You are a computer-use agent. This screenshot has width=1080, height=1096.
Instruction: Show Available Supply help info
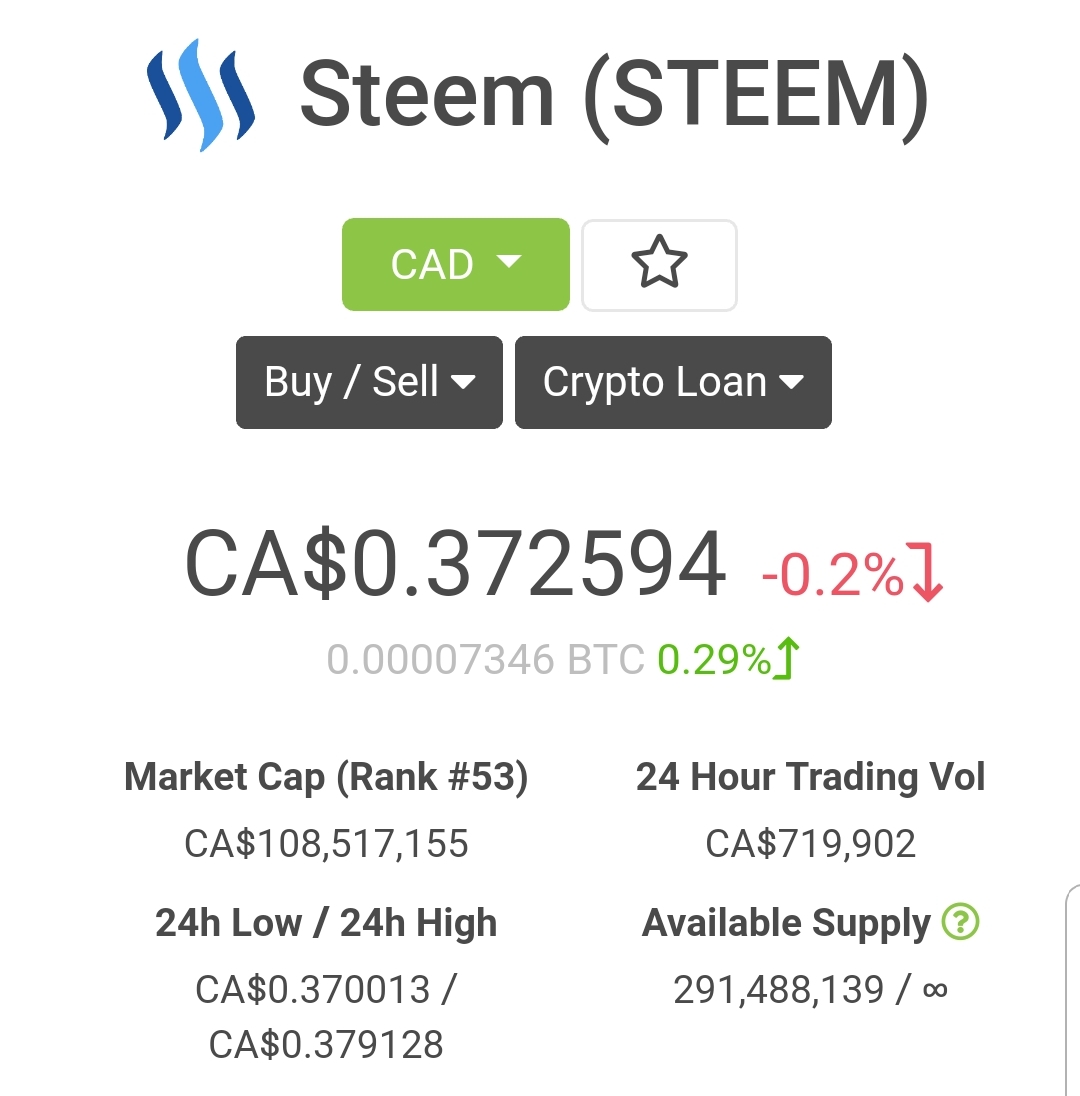tap(961, 921)
